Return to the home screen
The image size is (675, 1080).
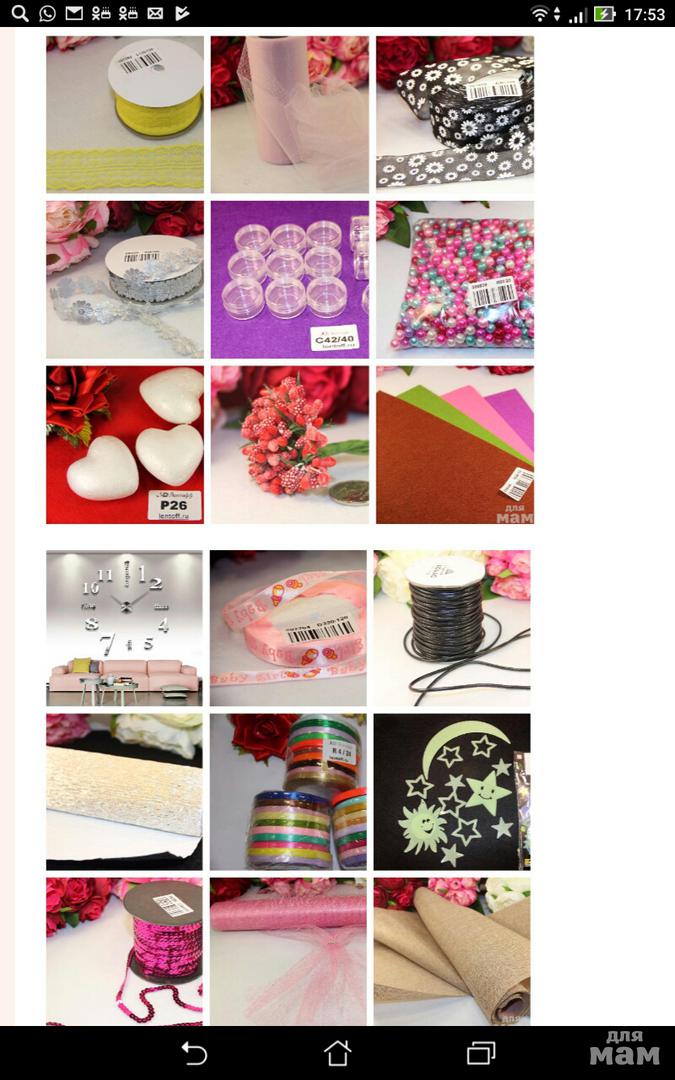(338, 1053)
